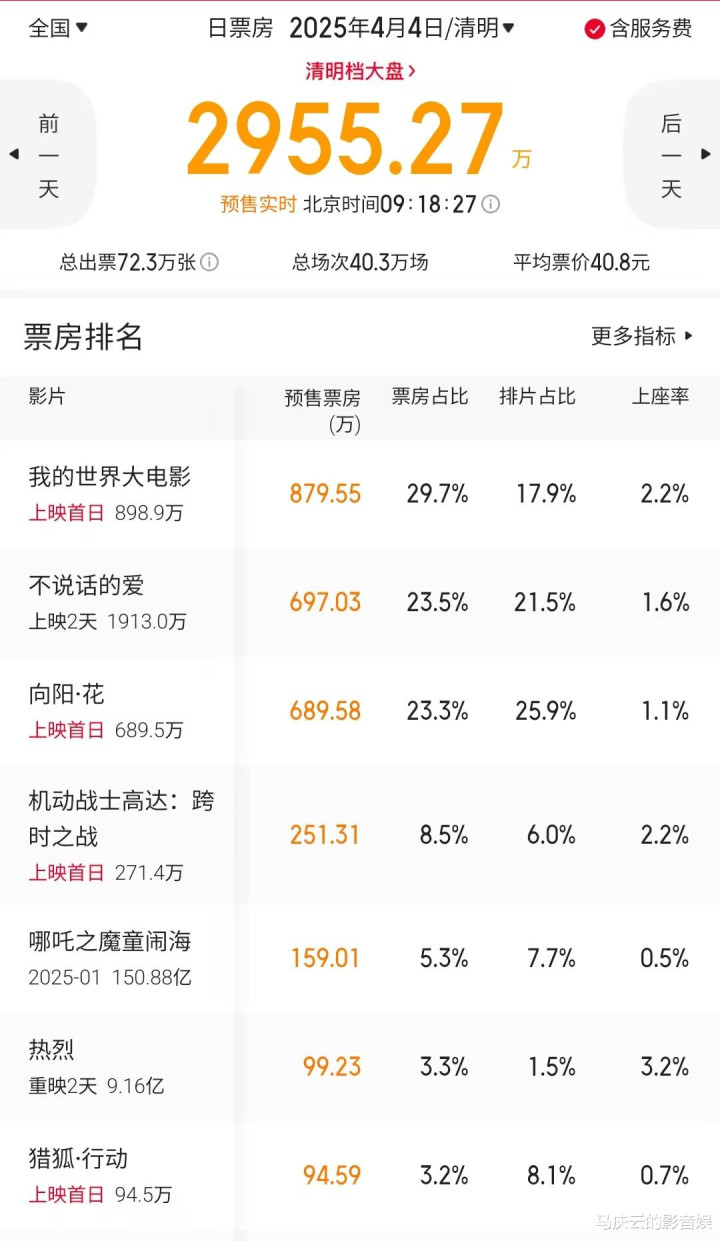
Task: Go to the next day with 后一天
Action: [672, 155]
